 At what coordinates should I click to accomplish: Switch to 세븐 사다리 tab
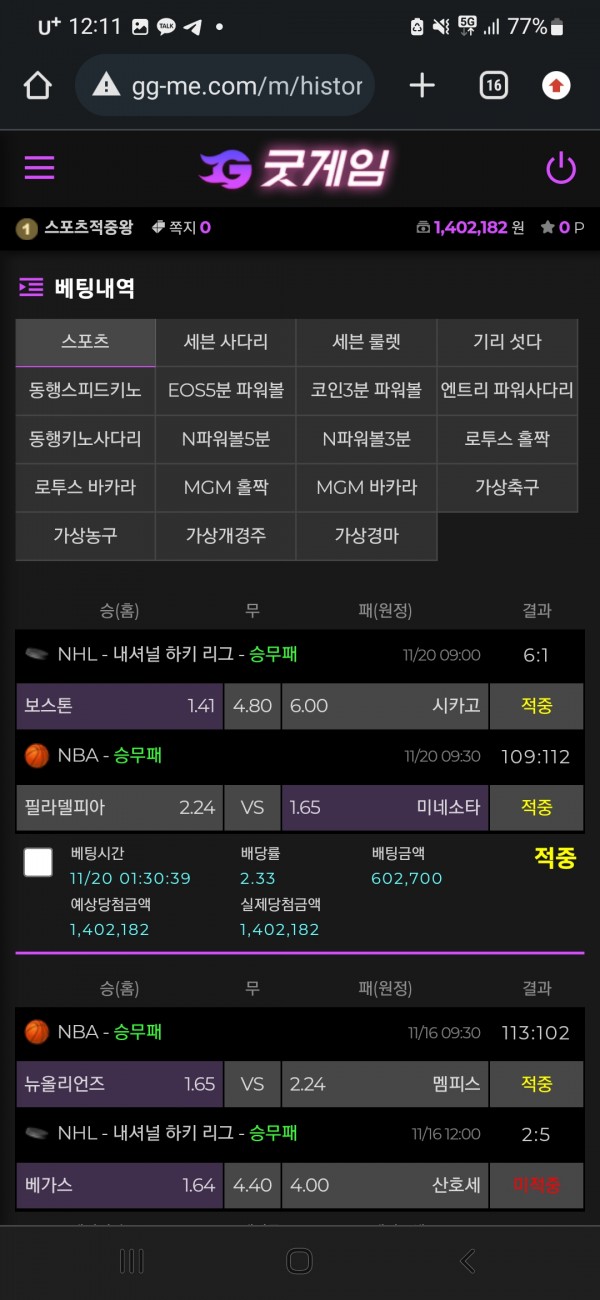pos(226,342)
